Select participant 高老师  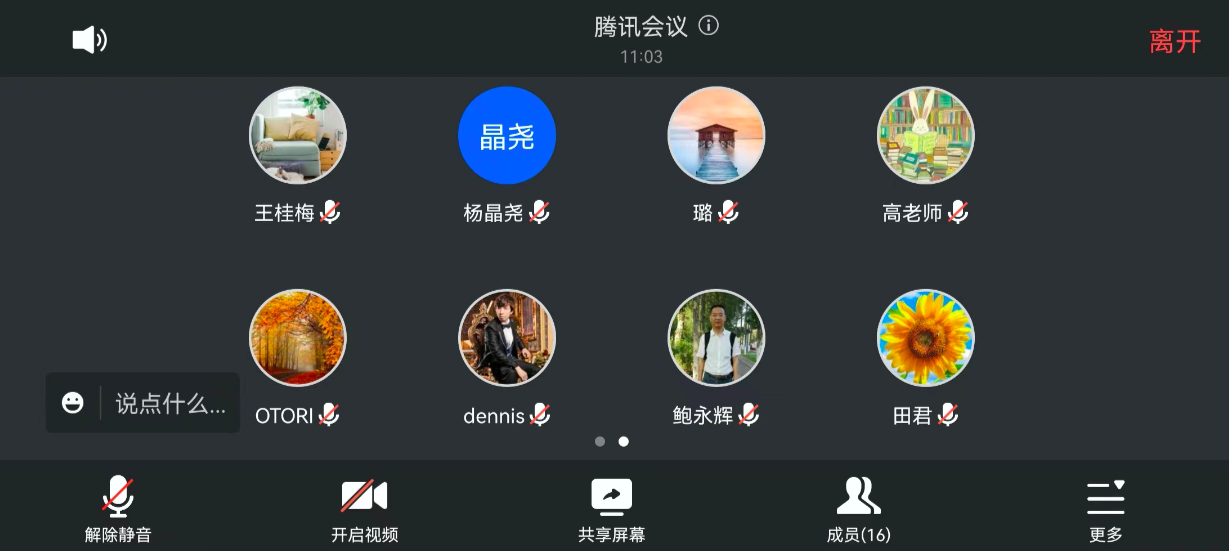(x=925, y=136)
